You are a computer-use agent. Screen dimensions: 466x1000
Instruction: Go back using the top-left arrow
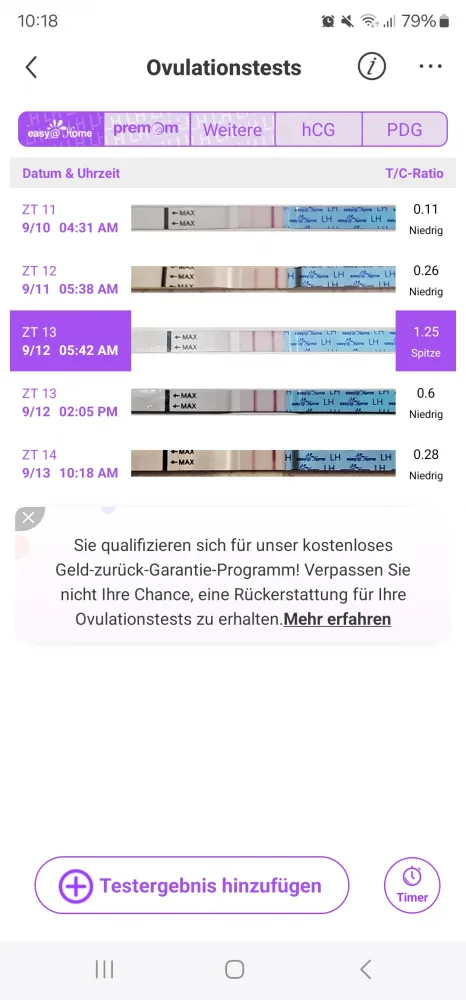[x=31, y=67]
